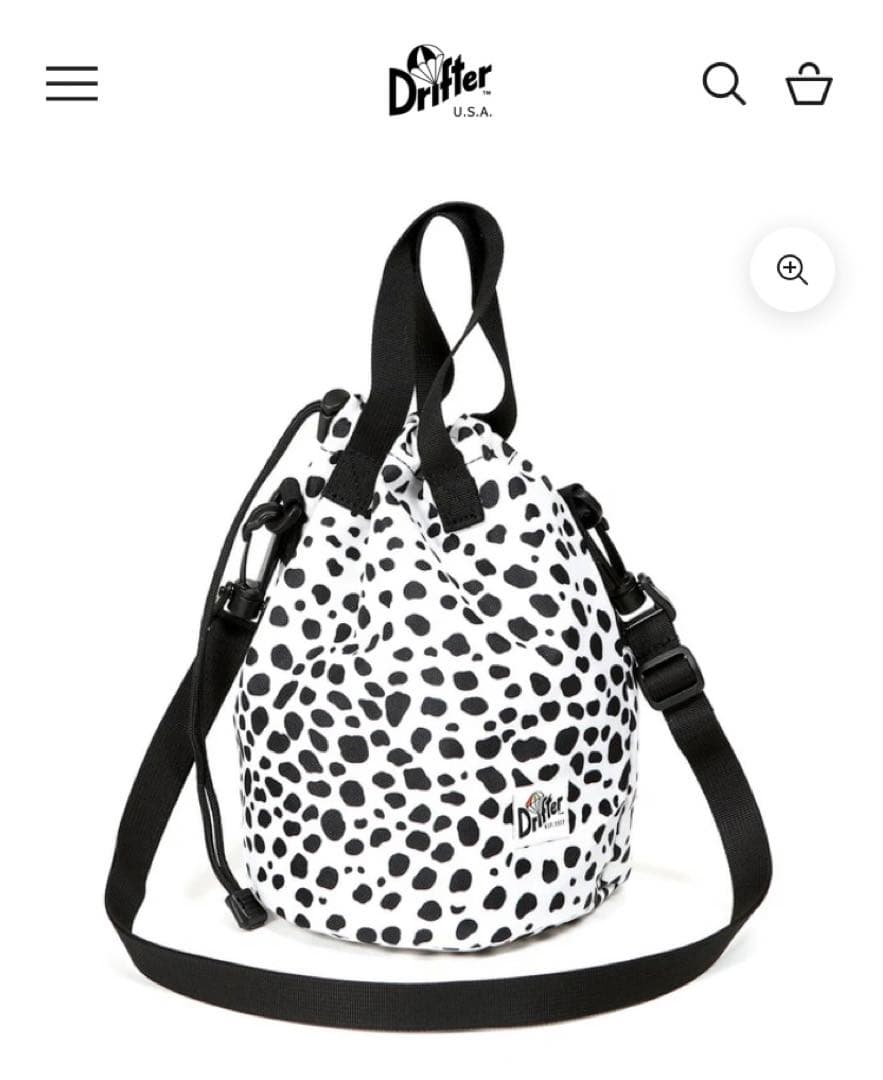883x1080 pixels.
Task: Tap the magnifier to zoom the product image
Action: pos(792,270)
